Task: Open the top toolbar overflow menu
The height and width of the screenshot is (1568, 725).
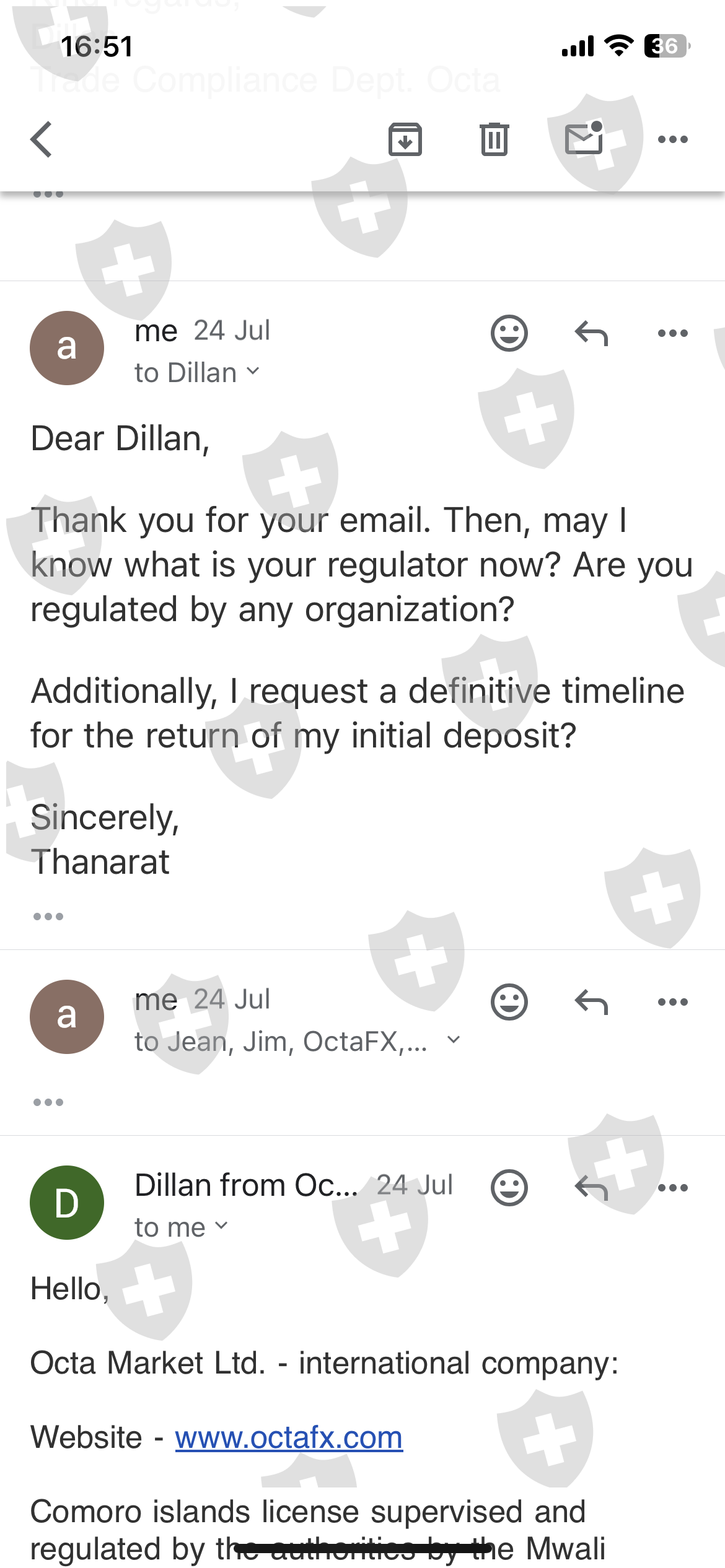Action: (673, 139)
